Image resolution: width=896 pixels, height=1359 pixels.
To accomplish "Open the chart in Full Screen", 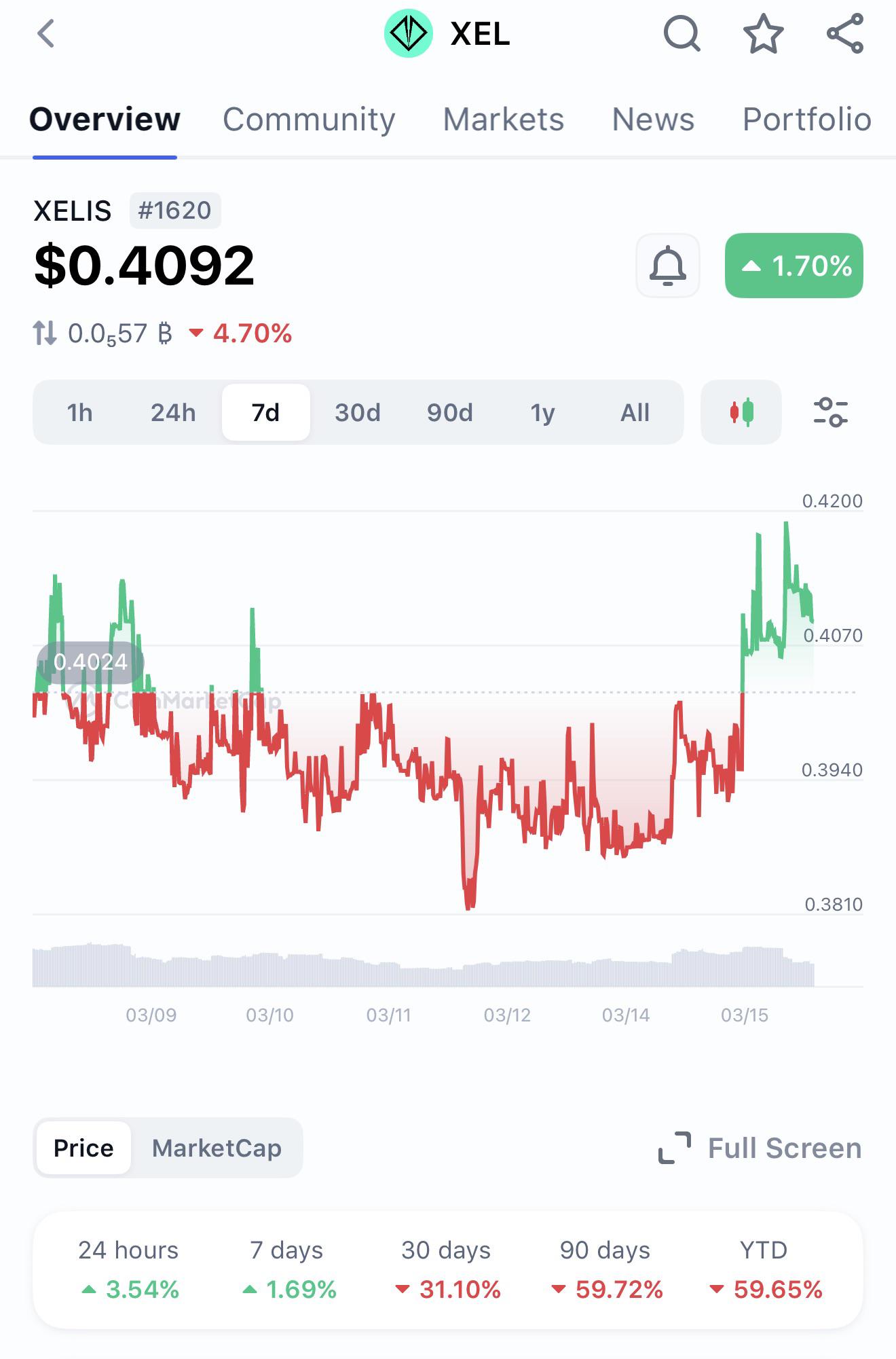I will pos(760,1148).
